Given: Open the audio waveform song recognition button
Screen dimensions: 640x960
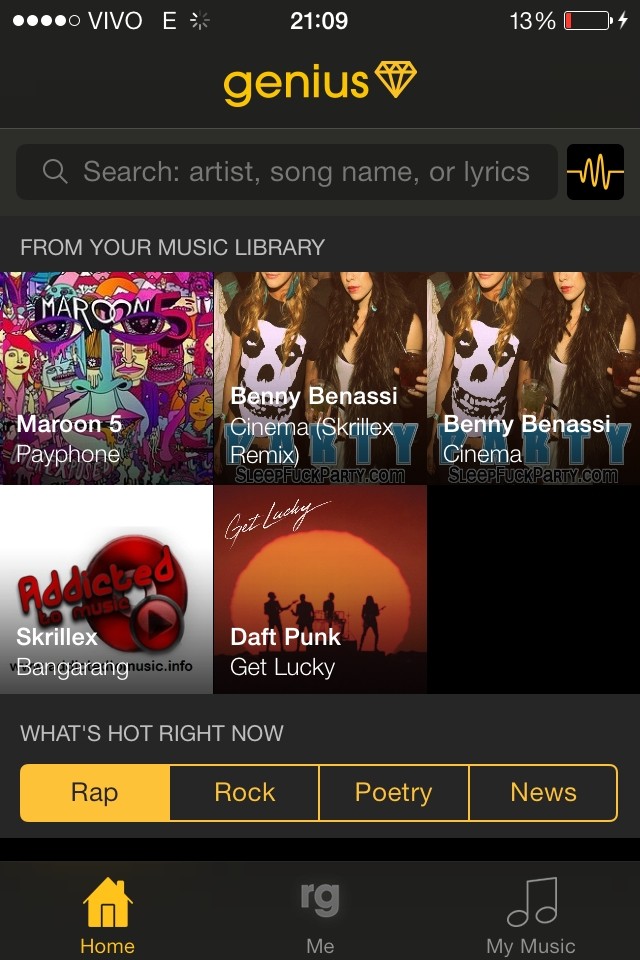Looking at the screenshot, I should (x=595, y=172).
